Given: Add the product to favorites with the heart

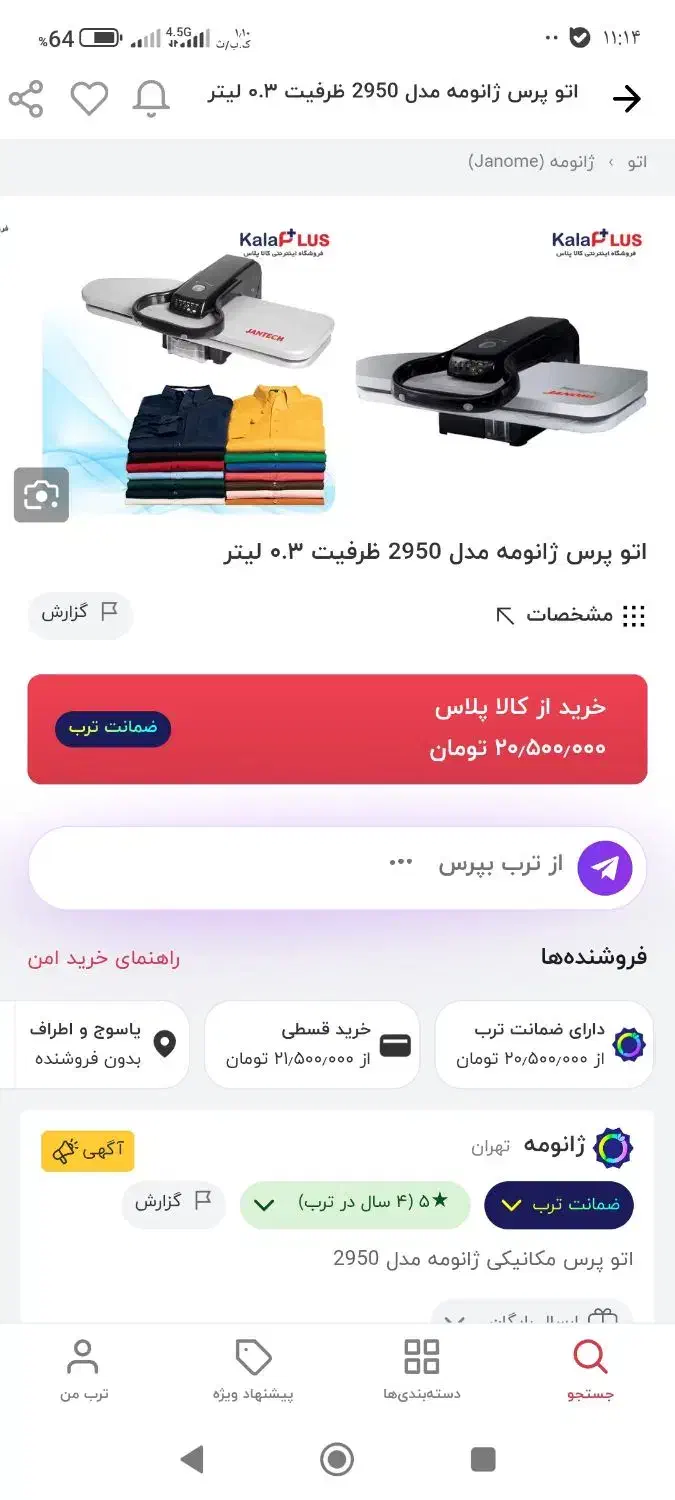Looking at the screenshot, I should point(89,99).
